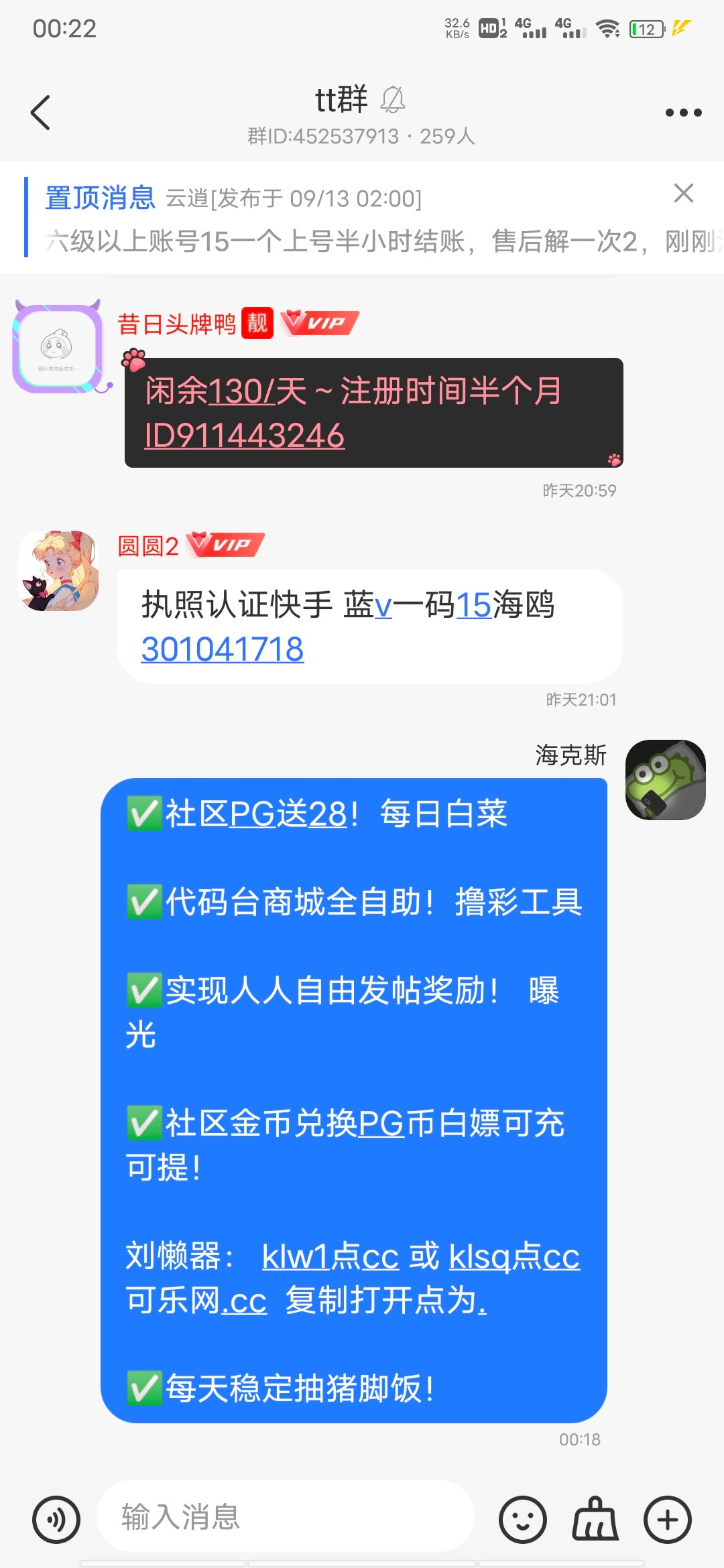Tap 圆圆2's profile avatar
Viewport: 724px width, 1568px height.
click(x=59, y=570)
